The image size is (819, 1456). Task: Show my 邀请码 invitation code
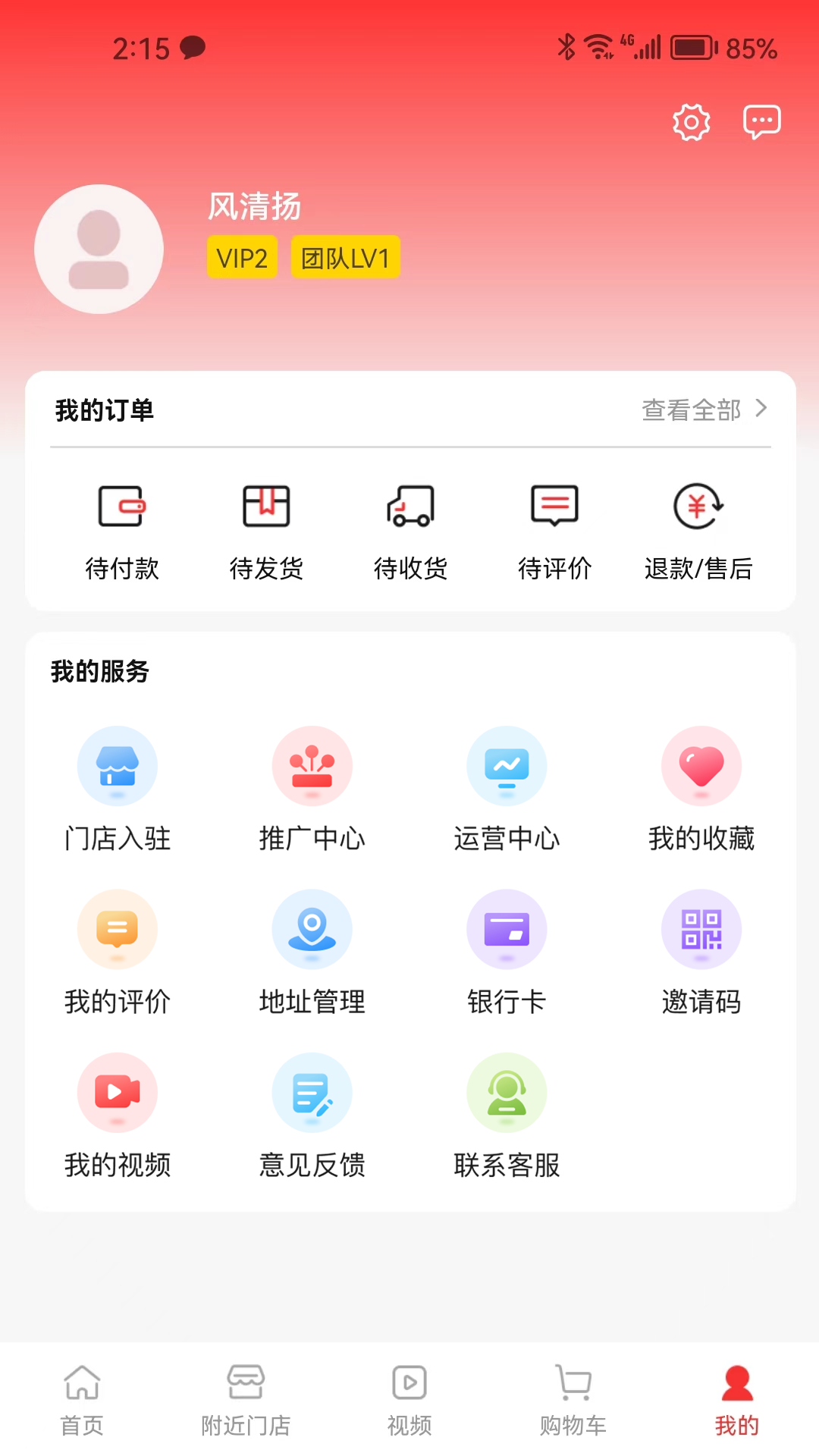(701, 952)
